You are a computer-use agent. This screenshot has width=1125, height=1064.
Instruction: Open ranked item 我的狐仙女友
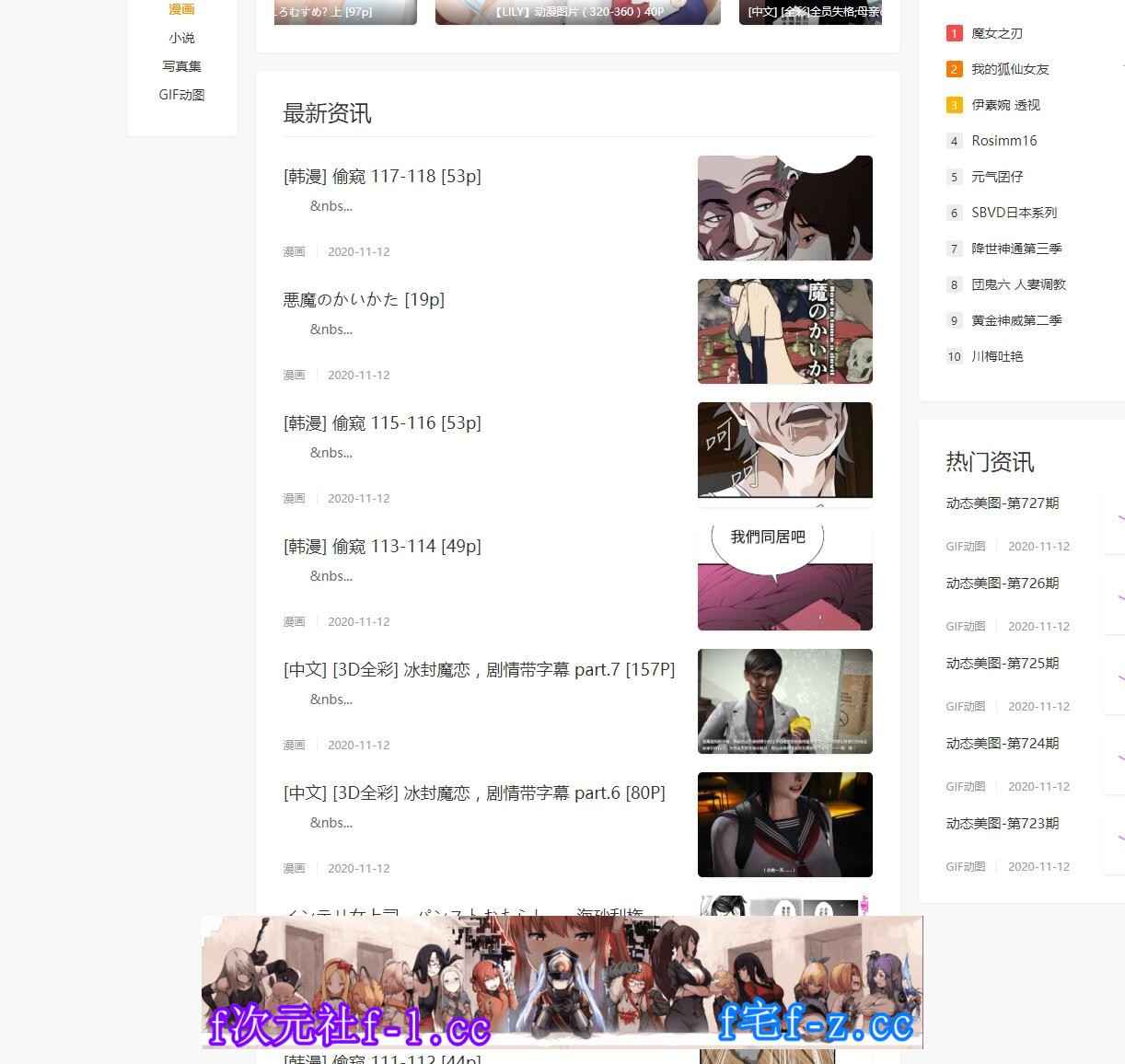point(1010,69)
